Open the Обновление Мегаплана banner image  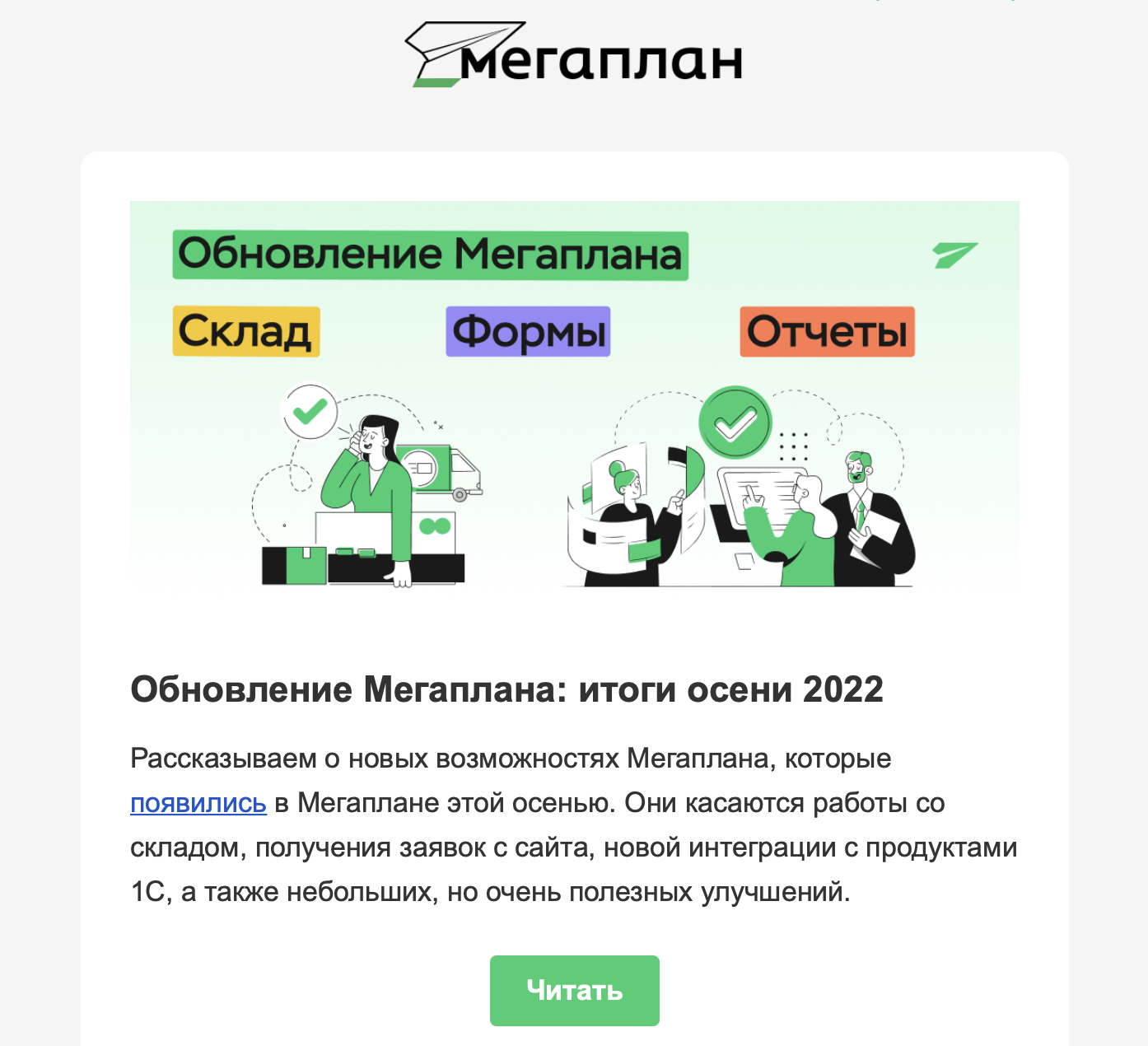click(x=574, y=395)
